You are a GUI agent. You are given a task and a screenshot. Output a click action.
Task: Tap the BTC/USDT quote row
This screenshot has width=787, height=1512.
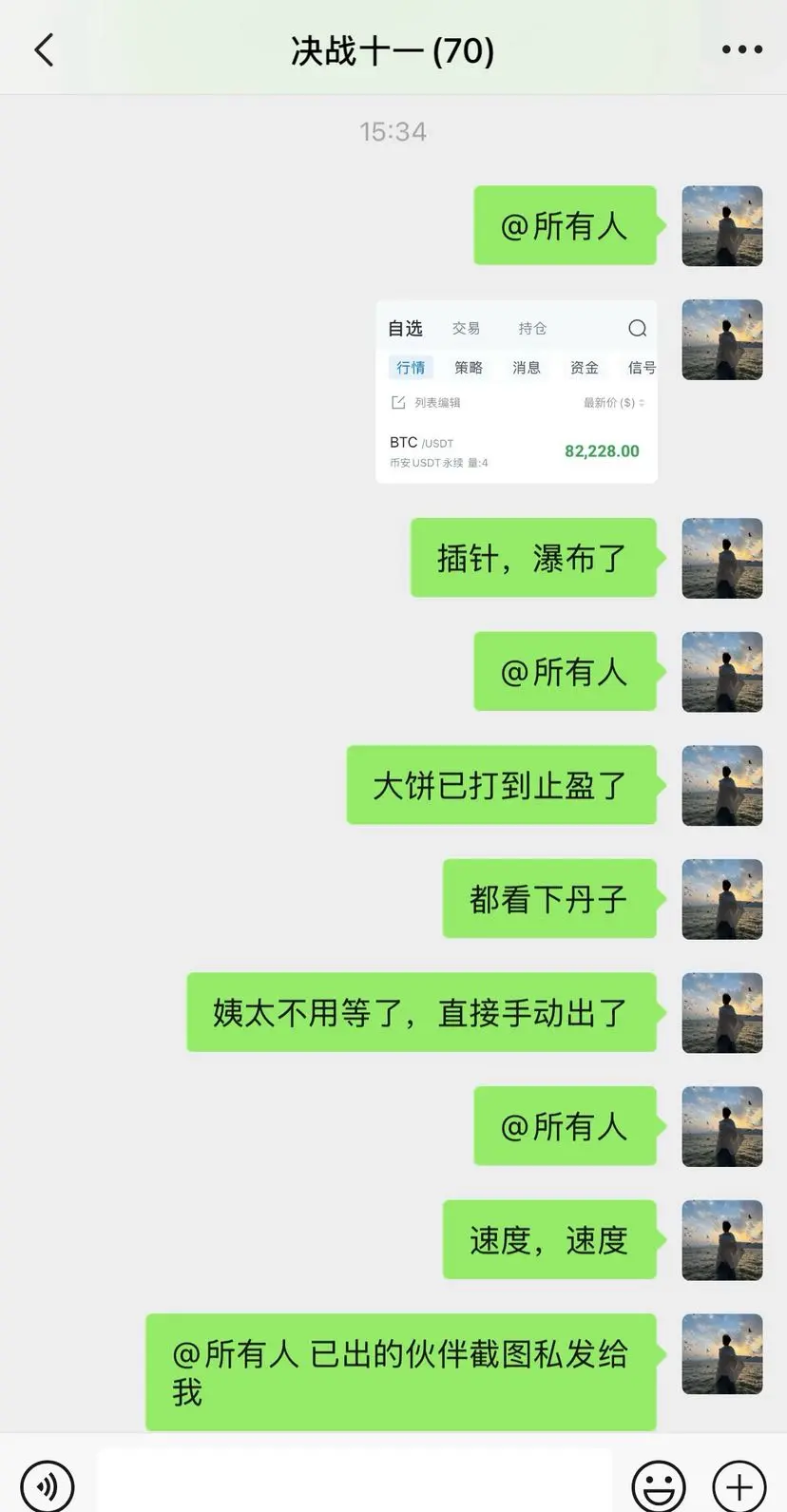(x=513, y=450)
